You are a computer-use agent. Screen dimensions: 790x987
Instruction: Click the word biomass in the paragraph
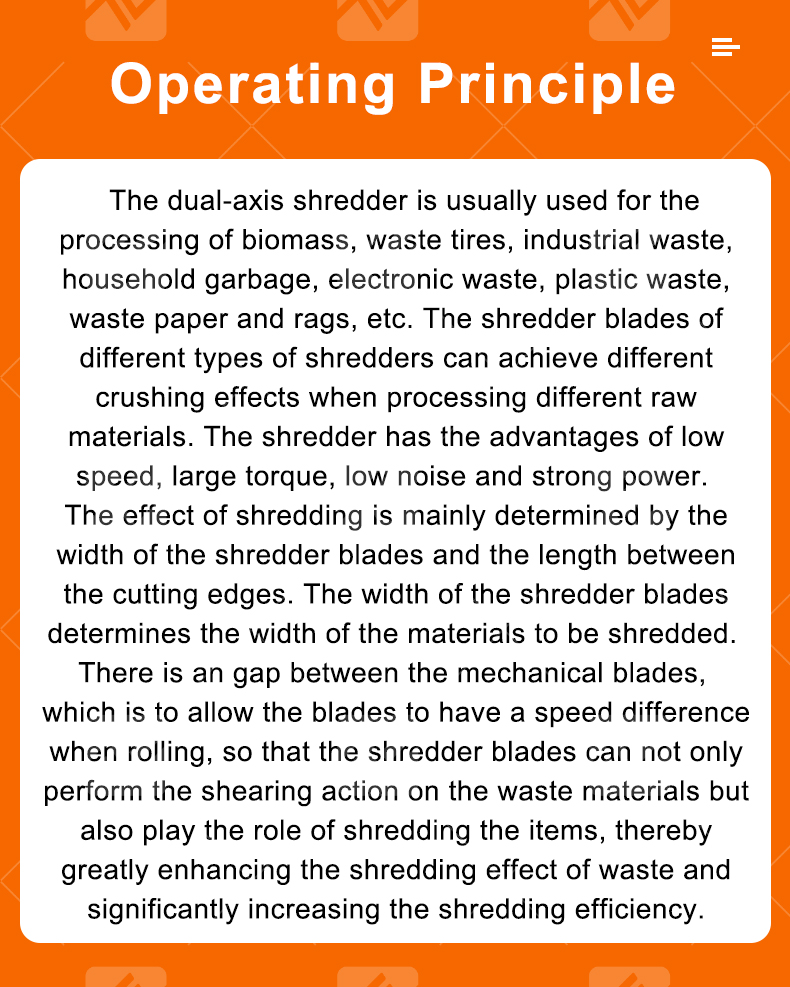(298, 240)
